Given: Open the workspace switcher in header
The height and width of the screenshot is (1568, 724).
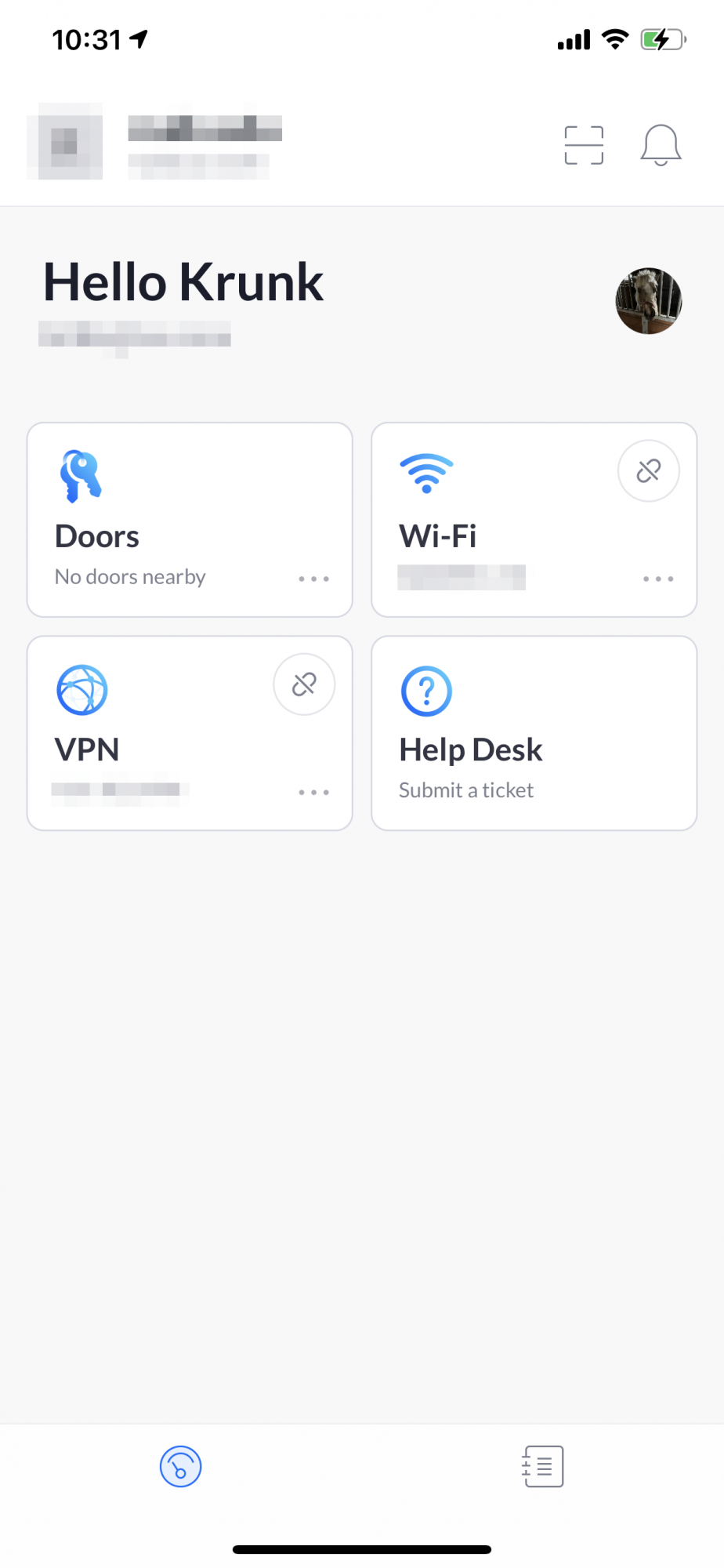Looking at the screenshot, I should (155, 141).
